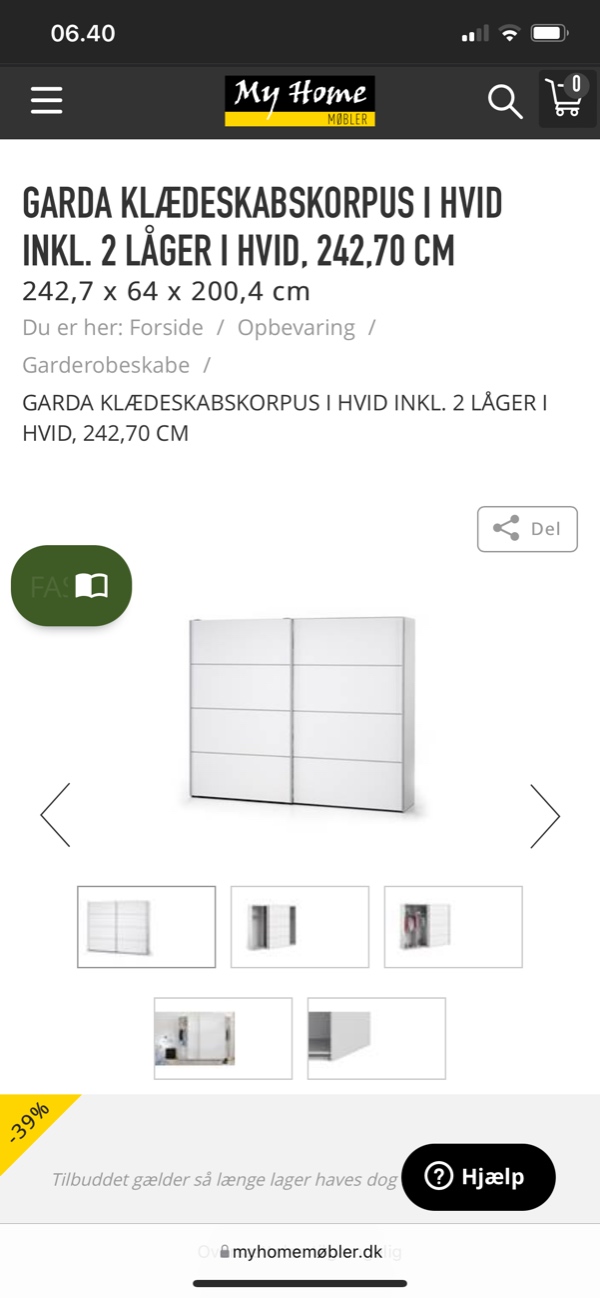Open the green catalog book button
This screenshot has width=600, height=1298.
72,586
